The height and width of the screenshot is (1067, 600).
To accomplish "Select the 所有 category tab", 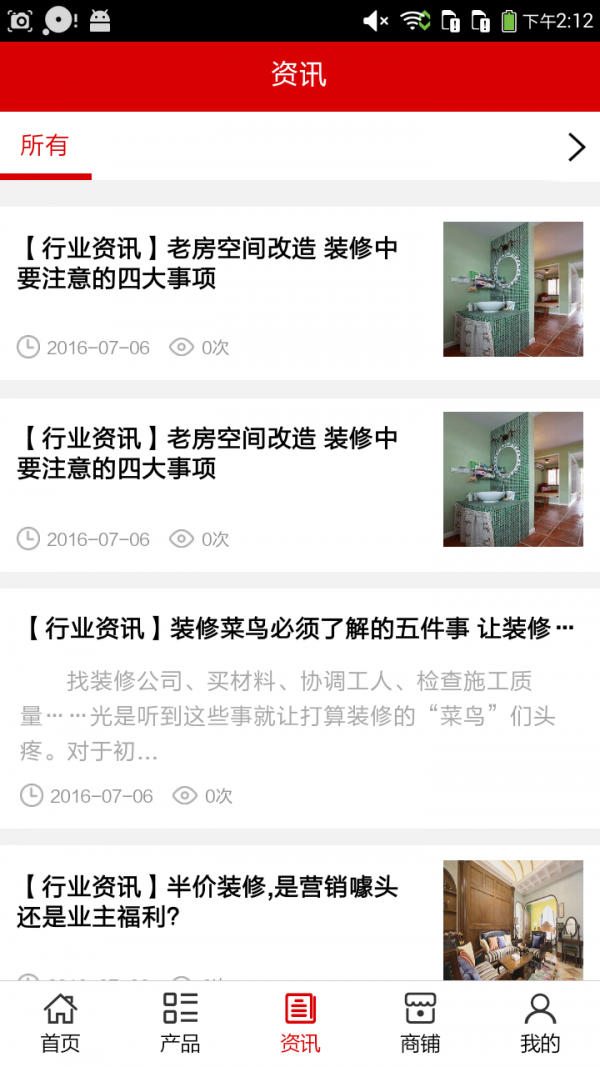I will (x=45, y=146).
